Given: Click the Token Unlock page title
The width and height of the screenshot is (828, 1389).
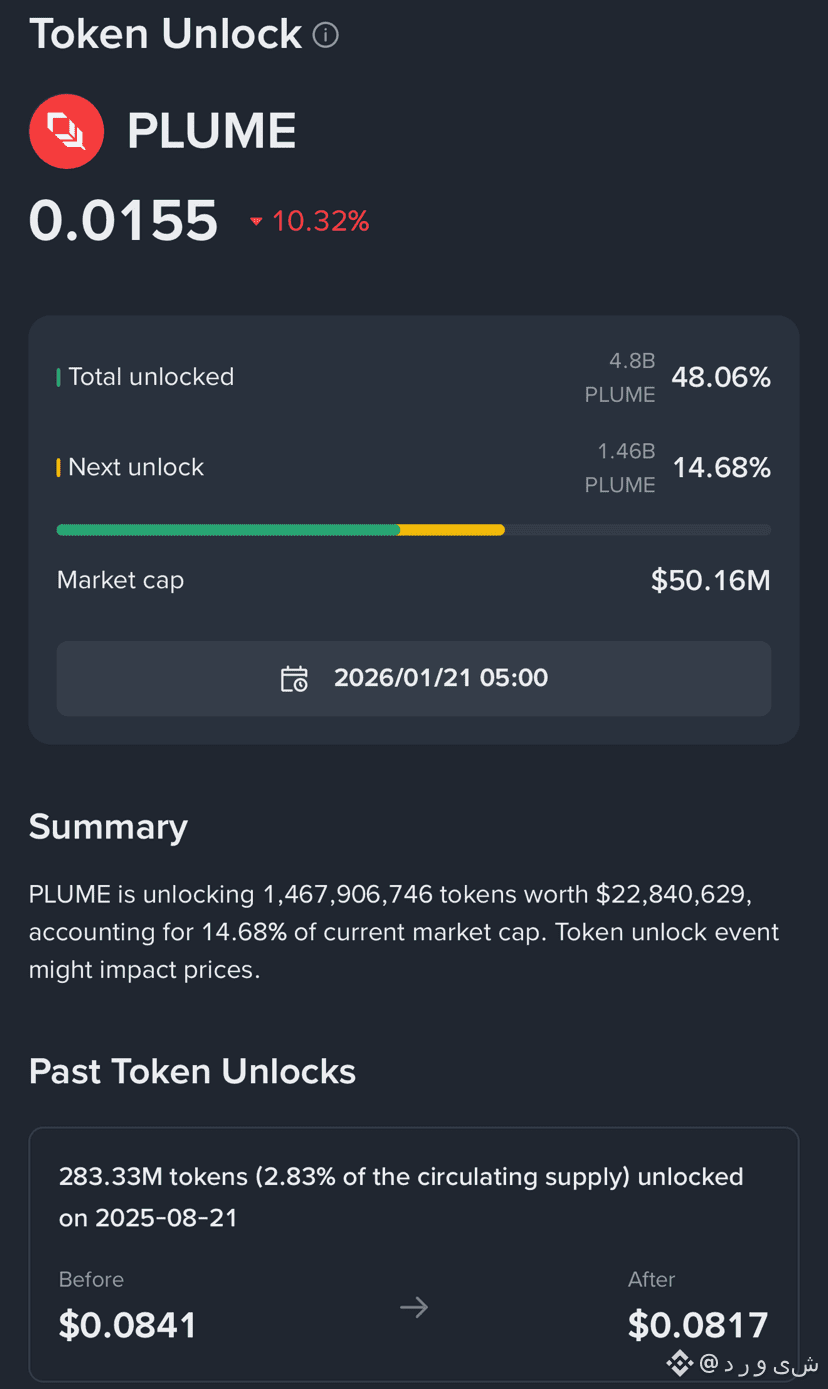Looking at the screenshot, I should click(165, 33).
